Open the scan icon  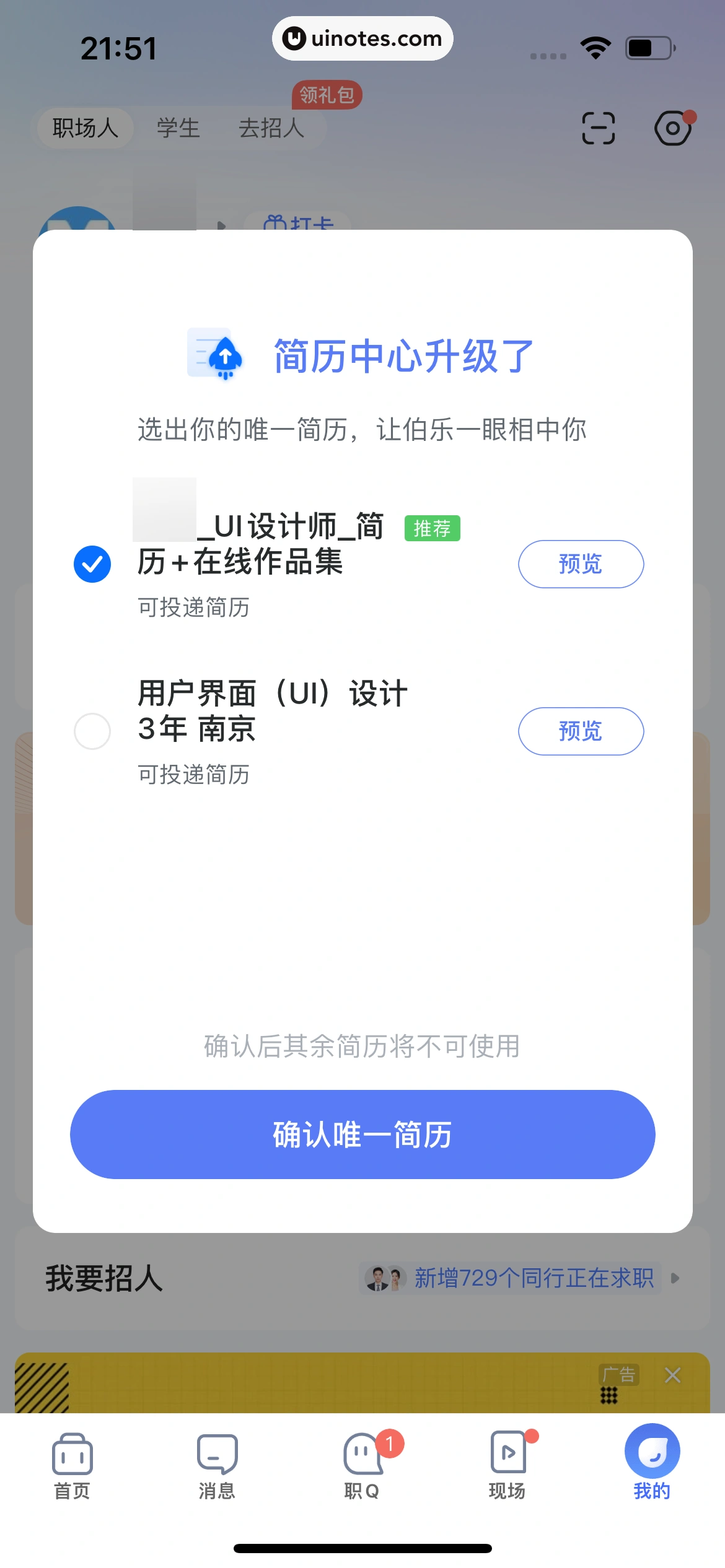pos(599,128)
